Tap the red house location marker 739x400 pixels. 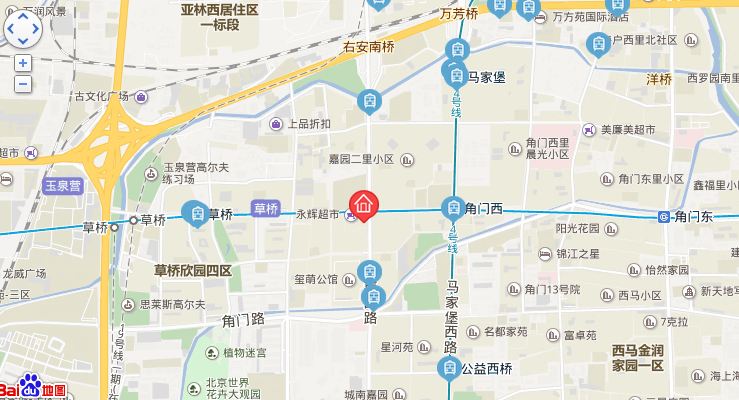[362, 205]
